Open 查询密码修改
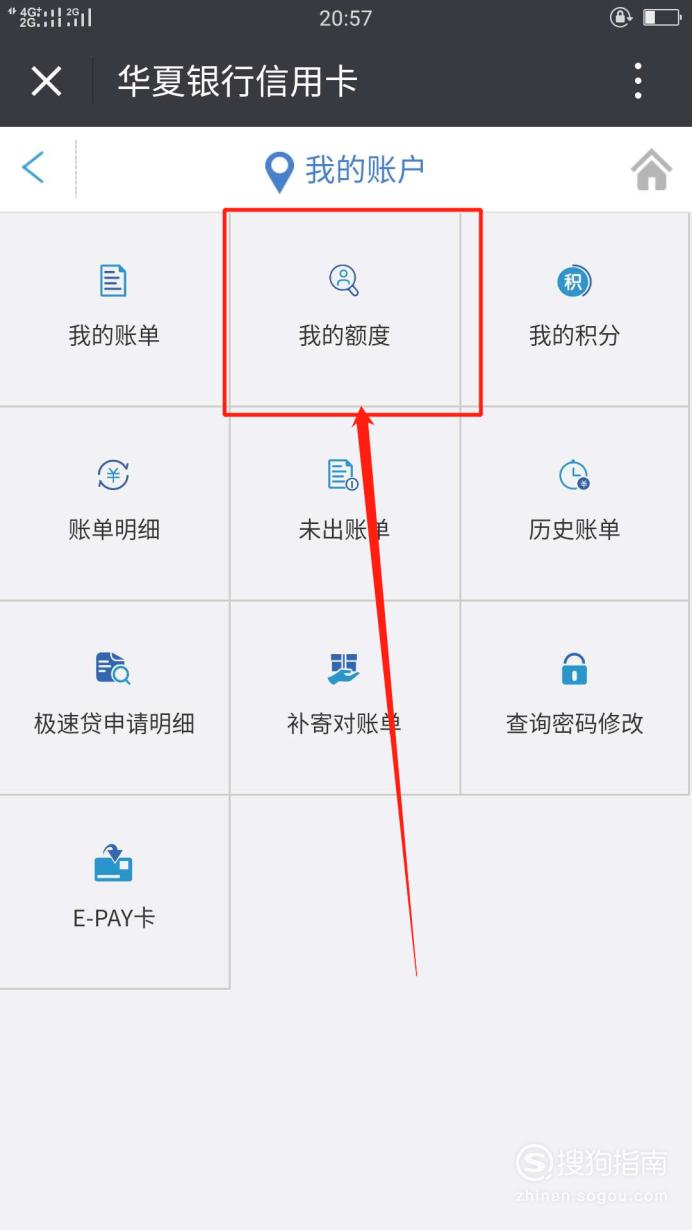The image size is (692, 1230). 575,697
